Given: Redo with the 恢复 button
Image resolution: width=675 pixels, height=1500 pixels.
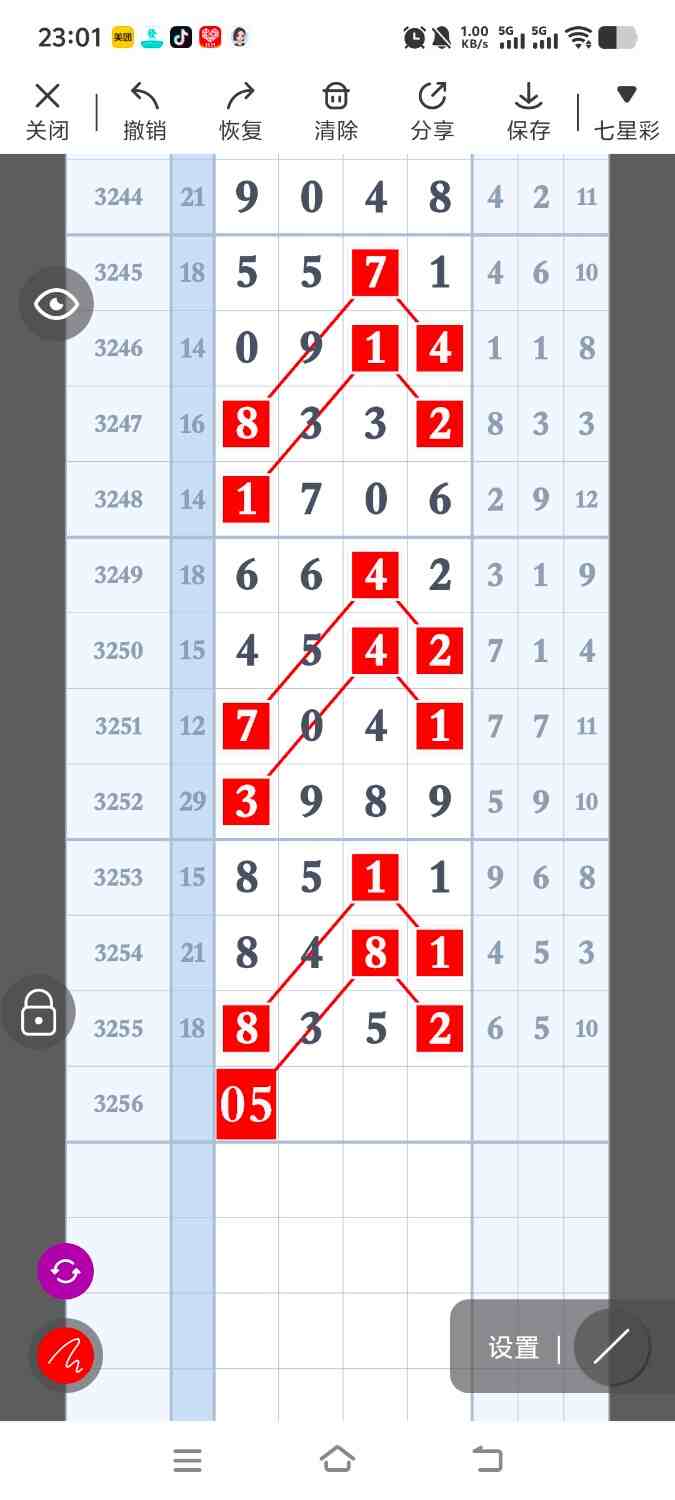Looking at the screenshot, I should [x=240, y=111].
